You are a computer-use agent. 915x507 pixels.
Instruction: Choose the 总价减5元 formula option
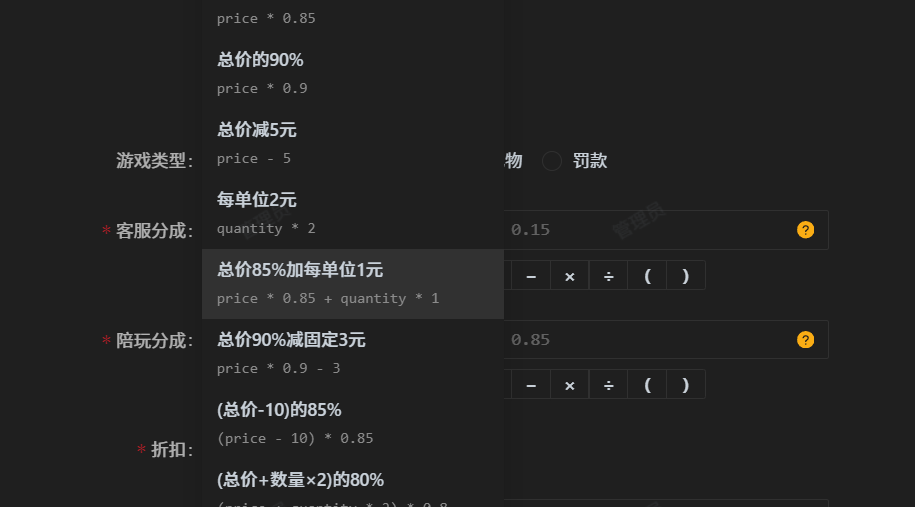[x=352, y=144]
